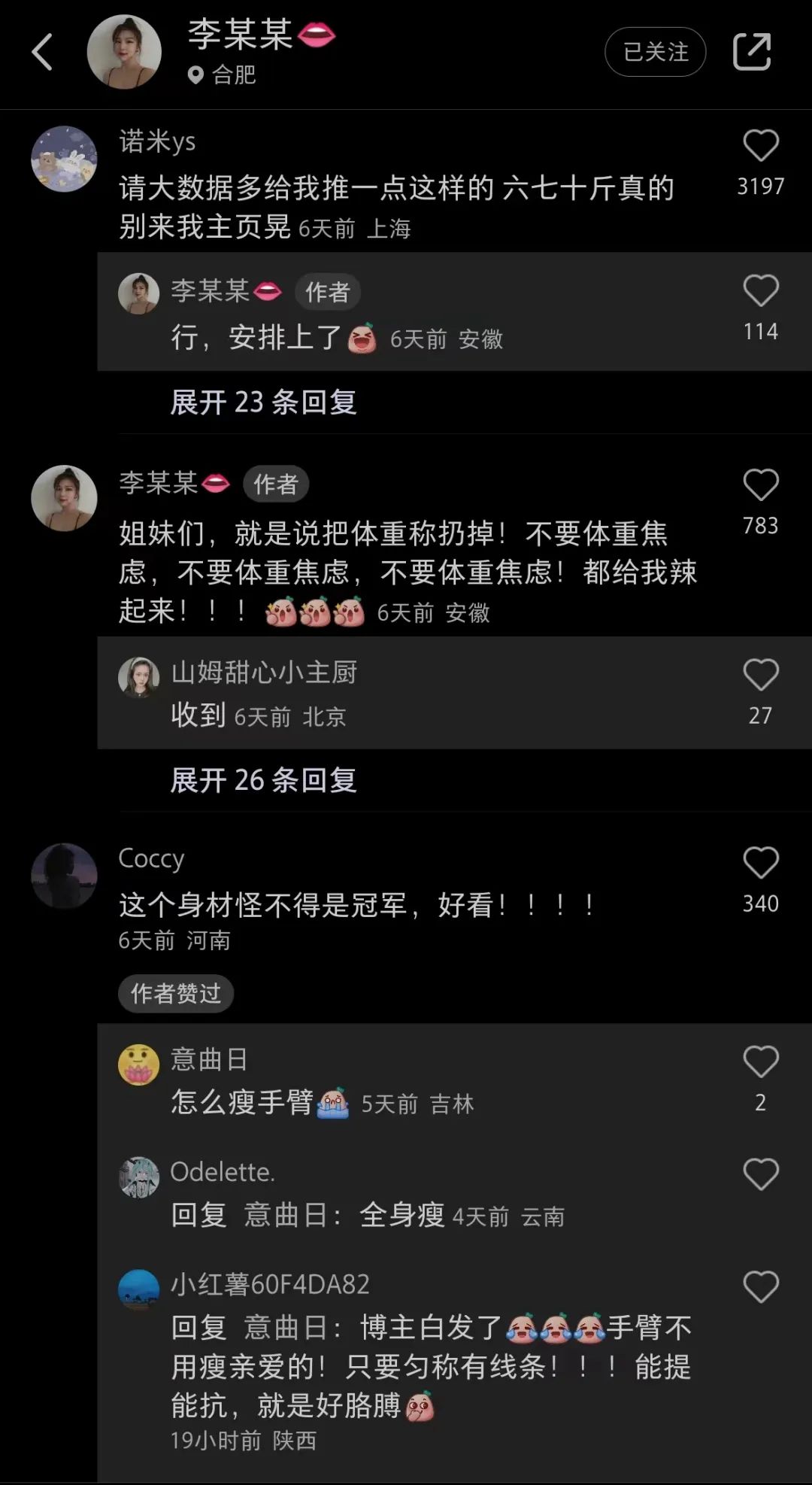812x1485 pixels.
Task: Like 诺米ys's comment
Action: click(760, 146)
